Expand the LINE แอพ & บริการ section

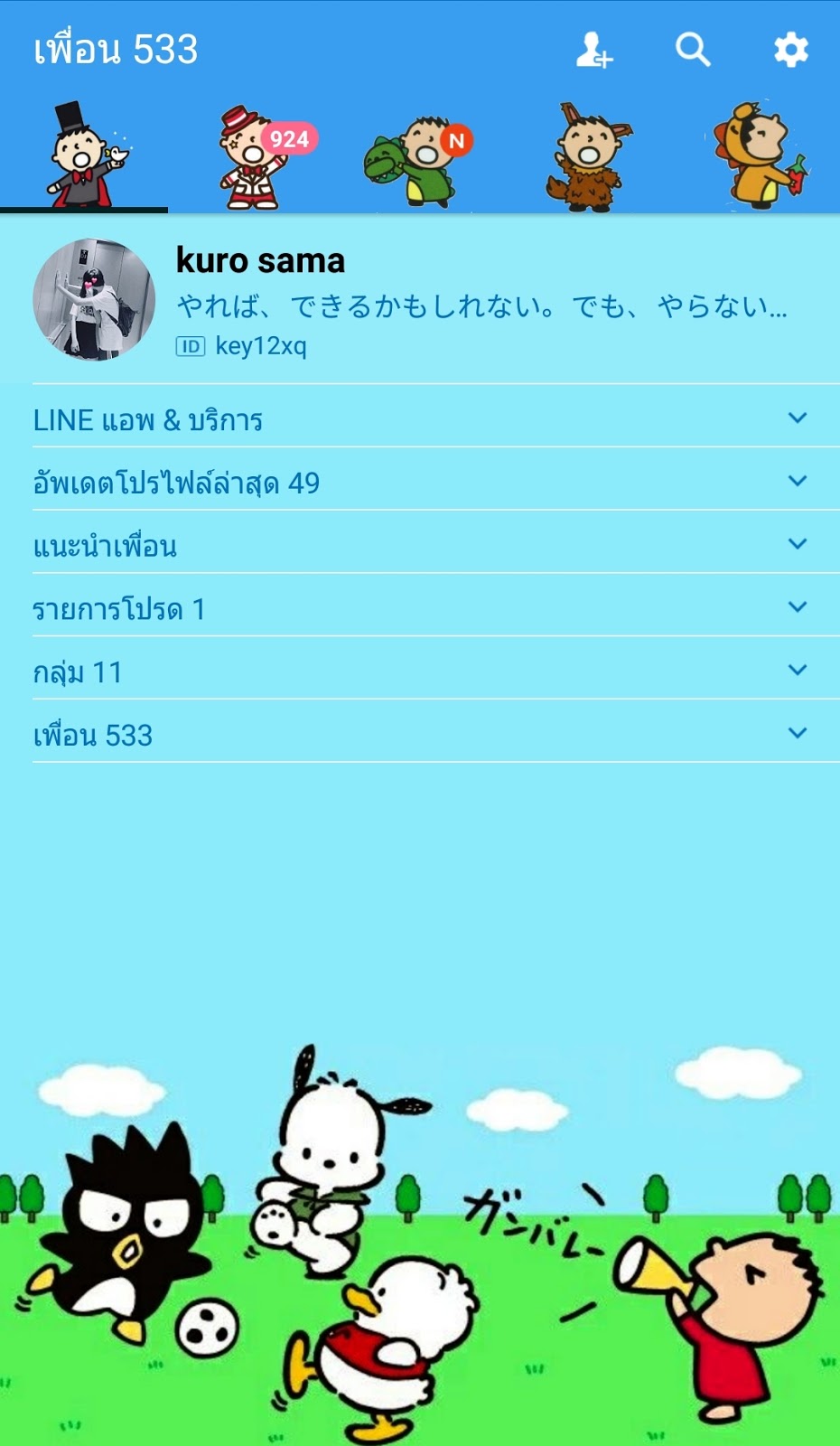point(420,419)
